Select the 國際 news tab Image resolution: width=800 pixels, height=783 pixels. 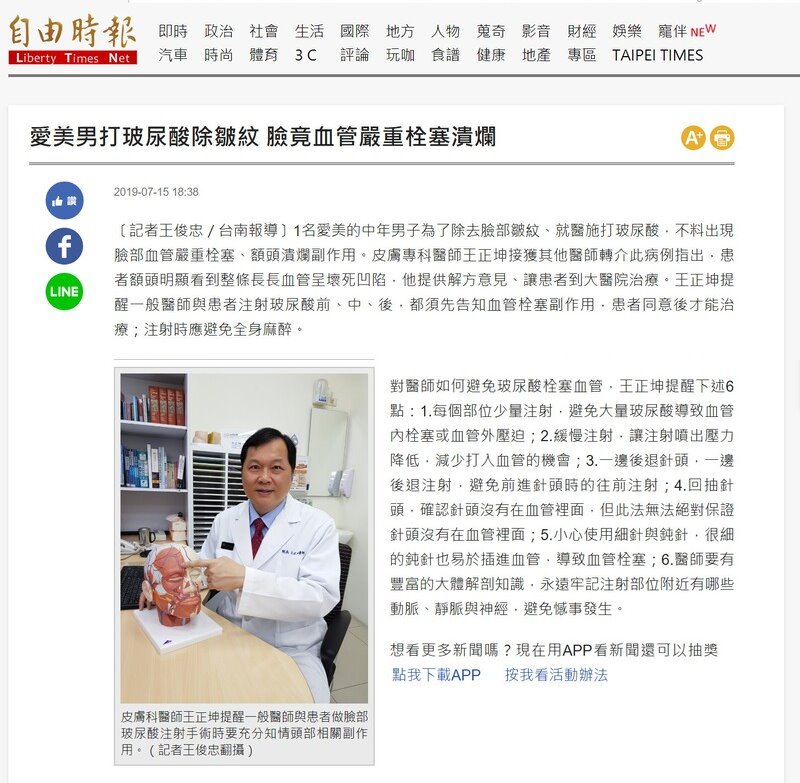coord(354,31)
